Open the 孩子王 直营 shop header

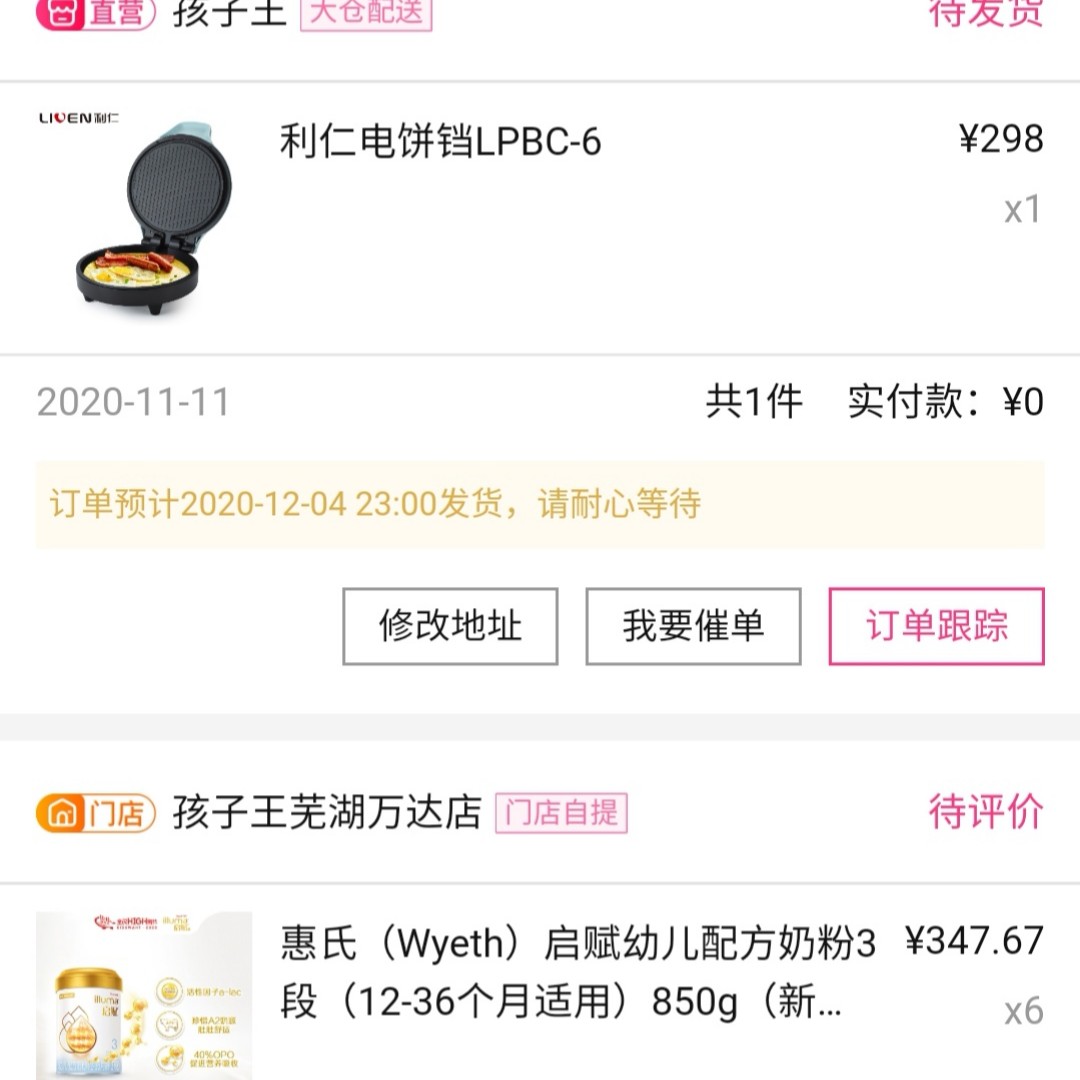pos(229,14)
